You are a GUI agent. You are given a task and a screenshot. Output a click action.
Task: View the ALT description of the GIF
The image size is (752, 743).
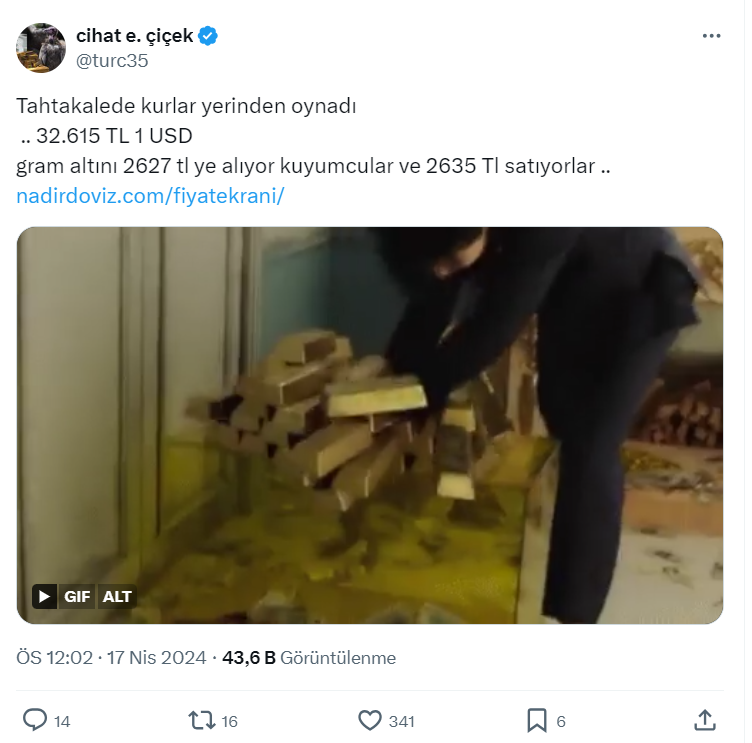(117, 597)
